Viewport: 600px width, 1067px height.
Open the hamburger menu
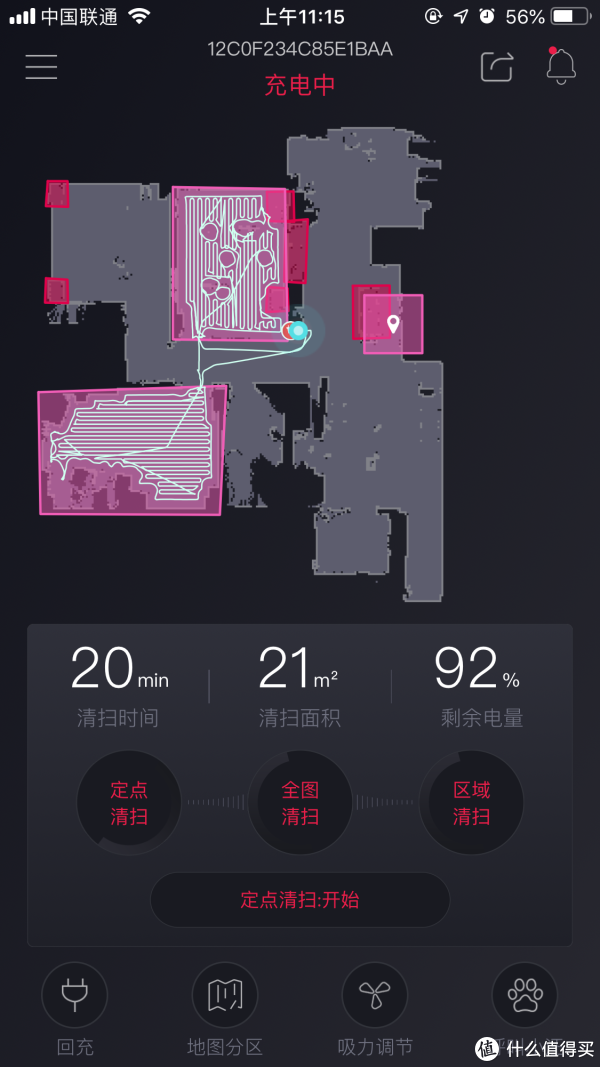41,67
